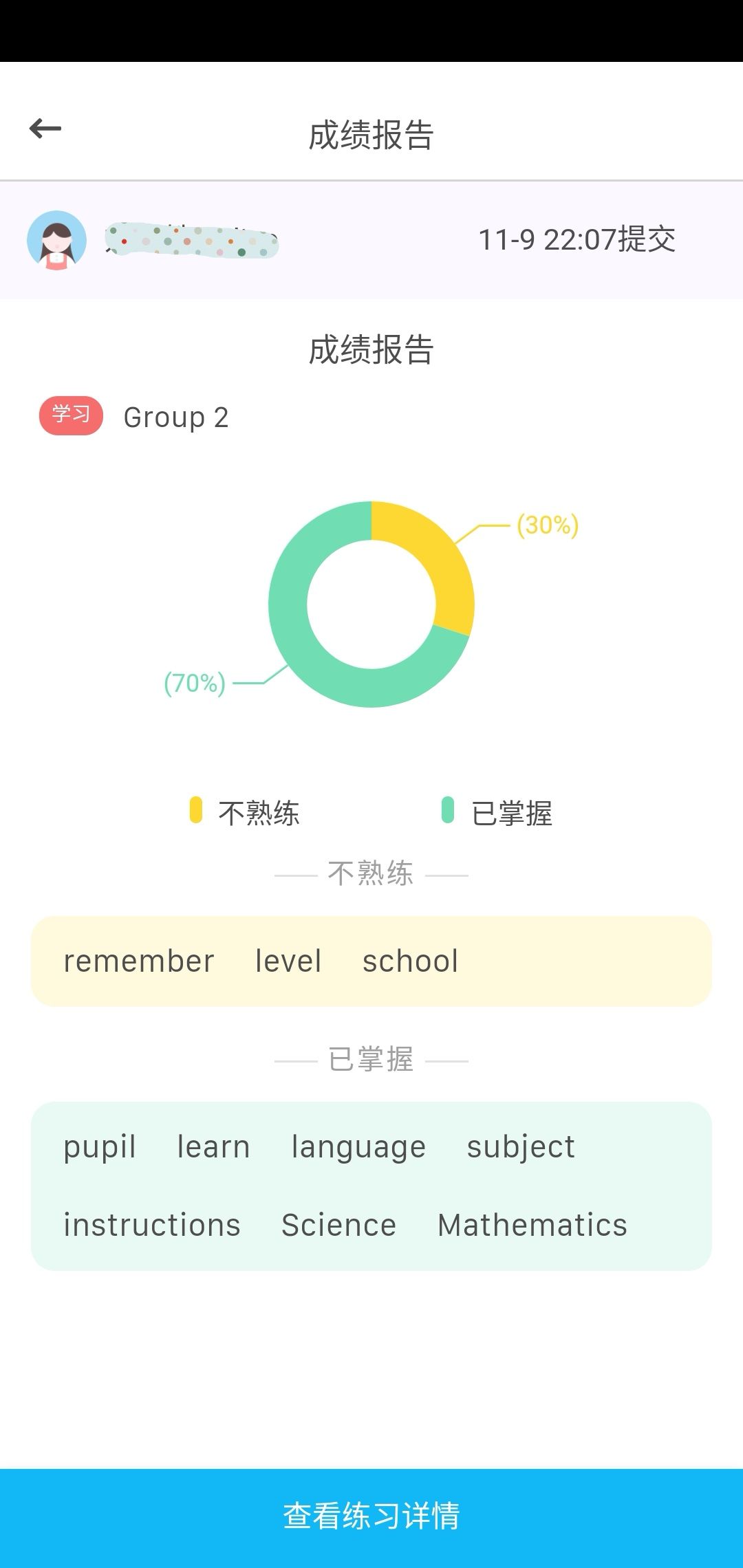Viewport: 743px width, 1568px height.
Task: Tap the 查看练习详情 button at bottom
Action: pos(371,1513)
